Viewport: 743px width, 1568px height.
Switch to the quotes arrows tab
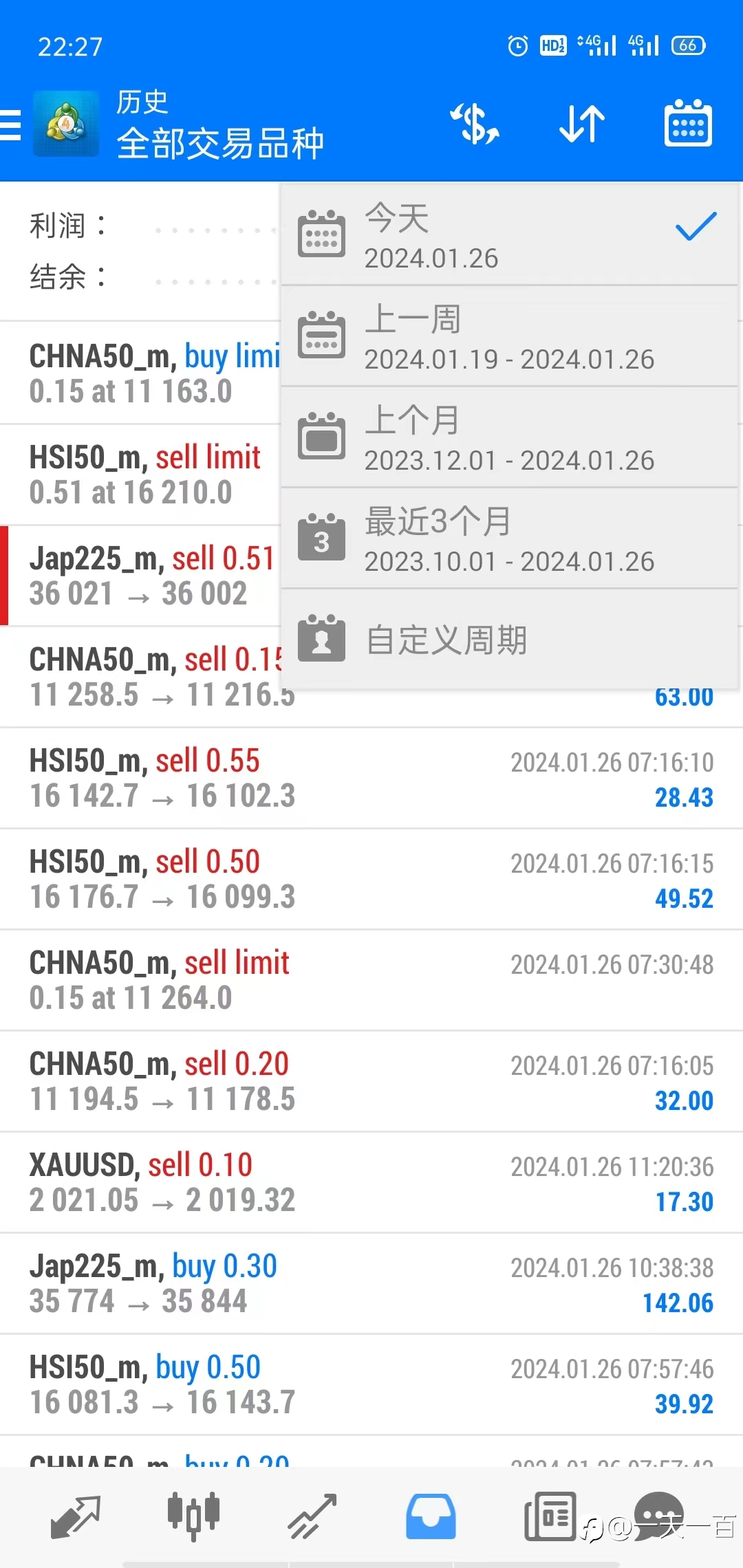(75, 1516)
